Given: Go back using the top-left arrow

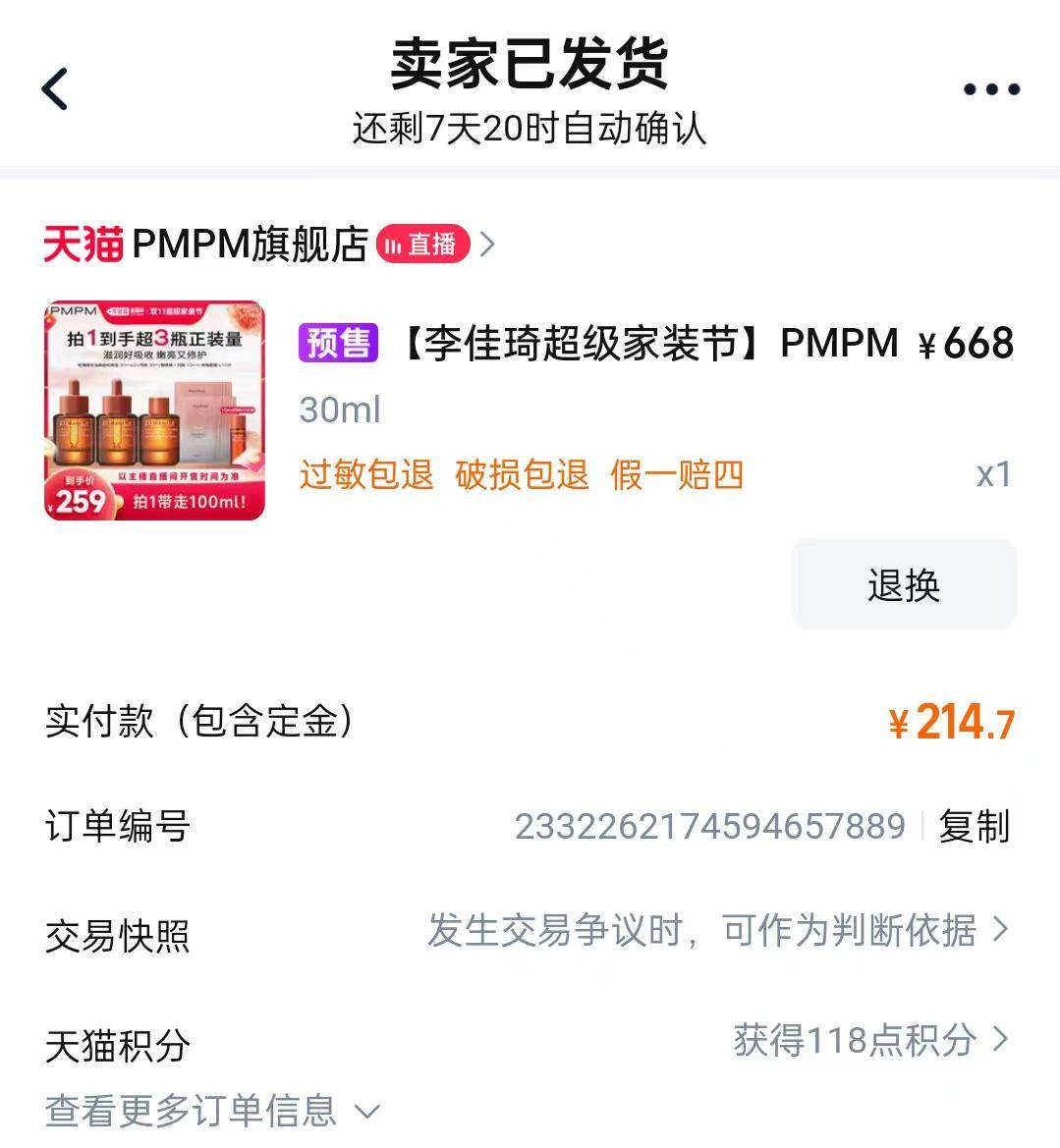Looking at the screenshot, I should (55, 89).
